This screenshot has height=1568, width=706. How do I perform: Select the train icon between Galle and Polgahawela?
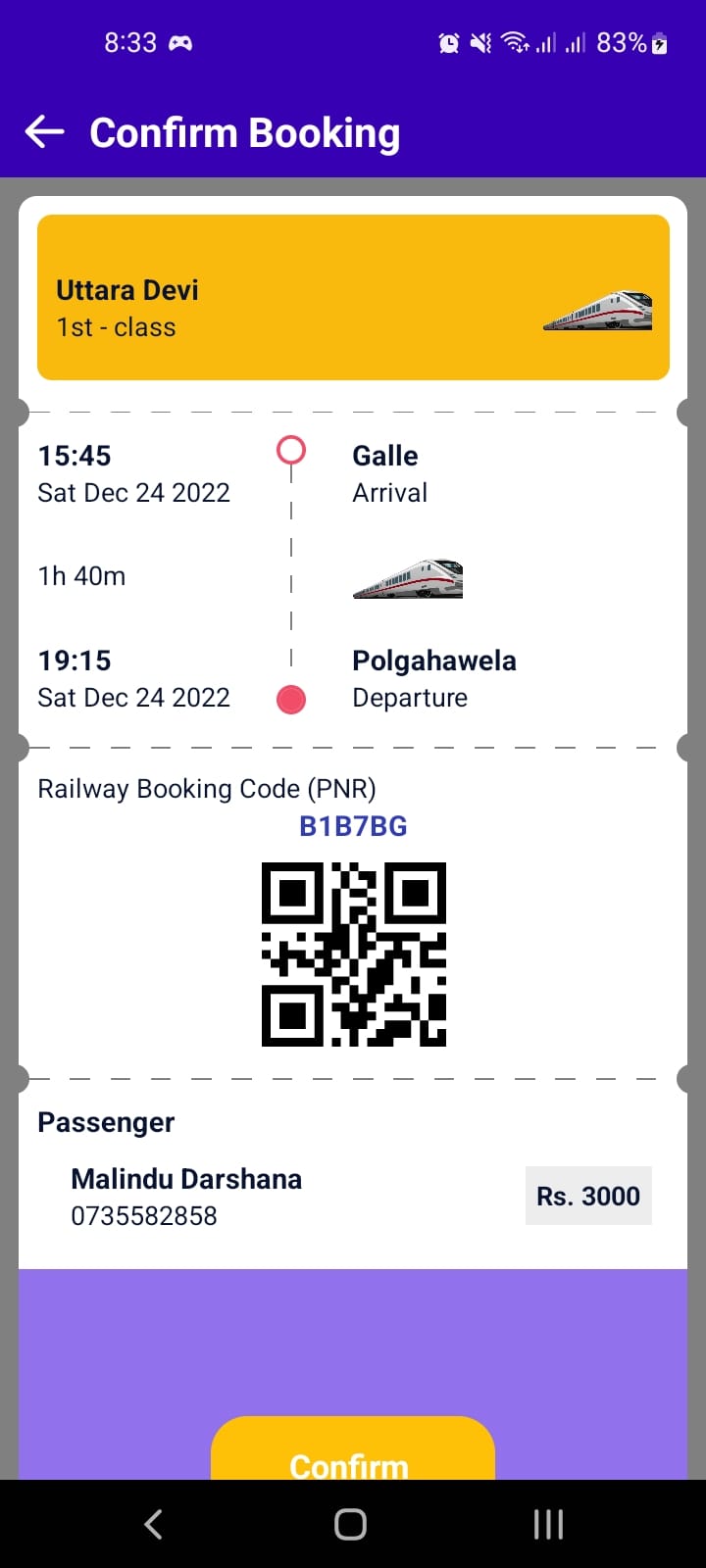(x=407, y=576)
